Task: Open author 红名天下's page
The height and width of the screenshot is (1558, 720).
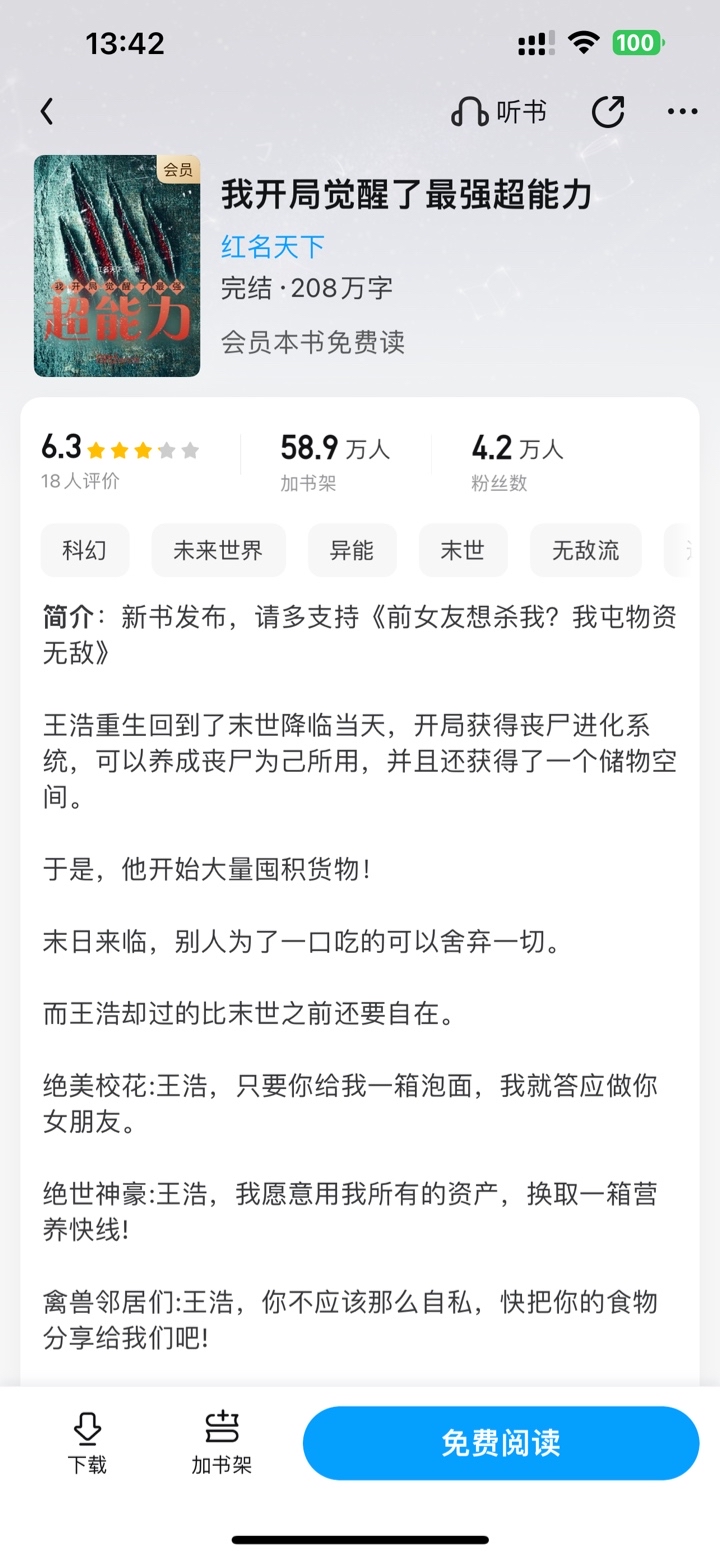Action: [x=273, y=246]
